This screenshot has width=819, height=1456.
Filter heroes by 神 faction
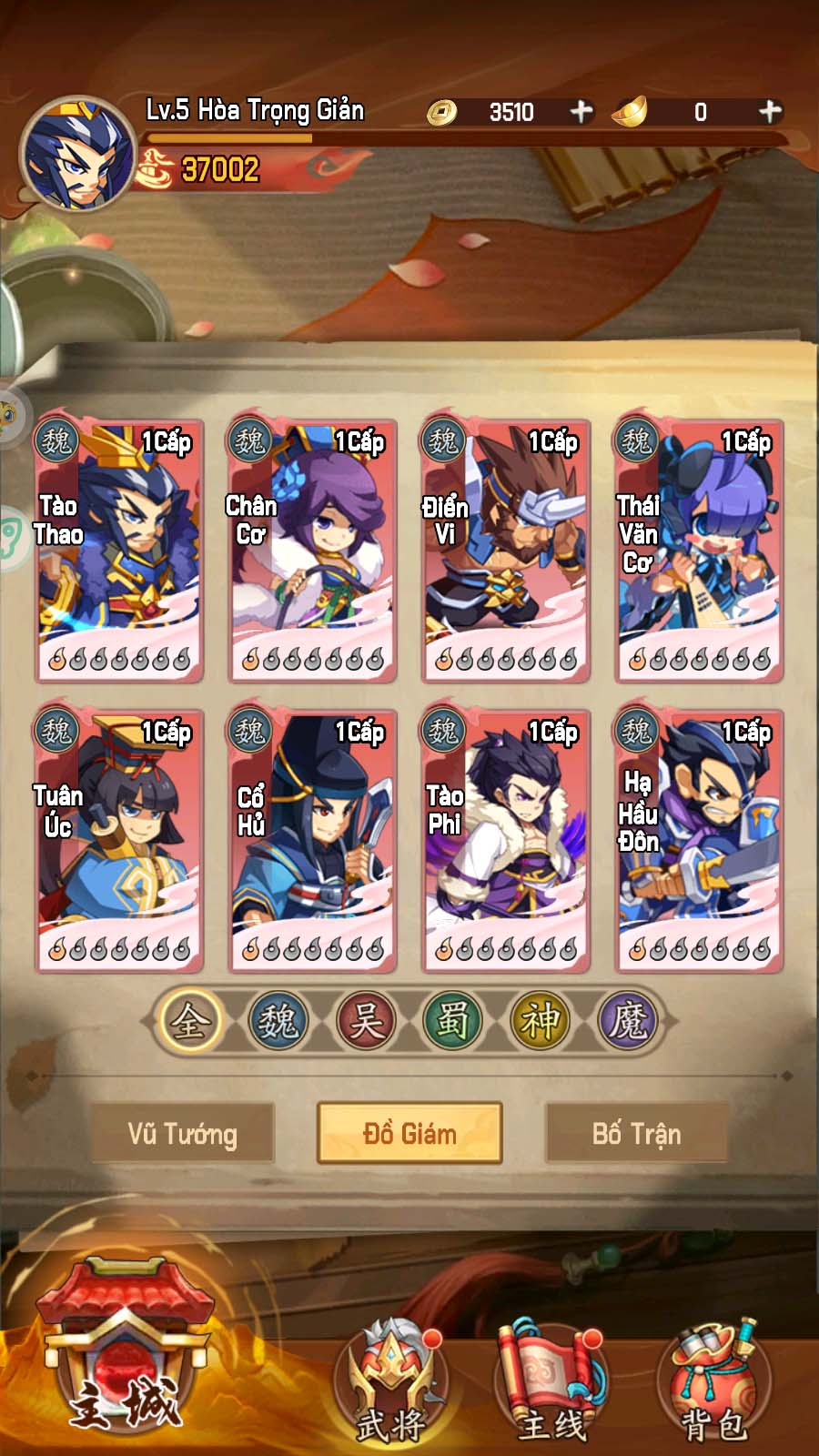tap(540, 1020)
